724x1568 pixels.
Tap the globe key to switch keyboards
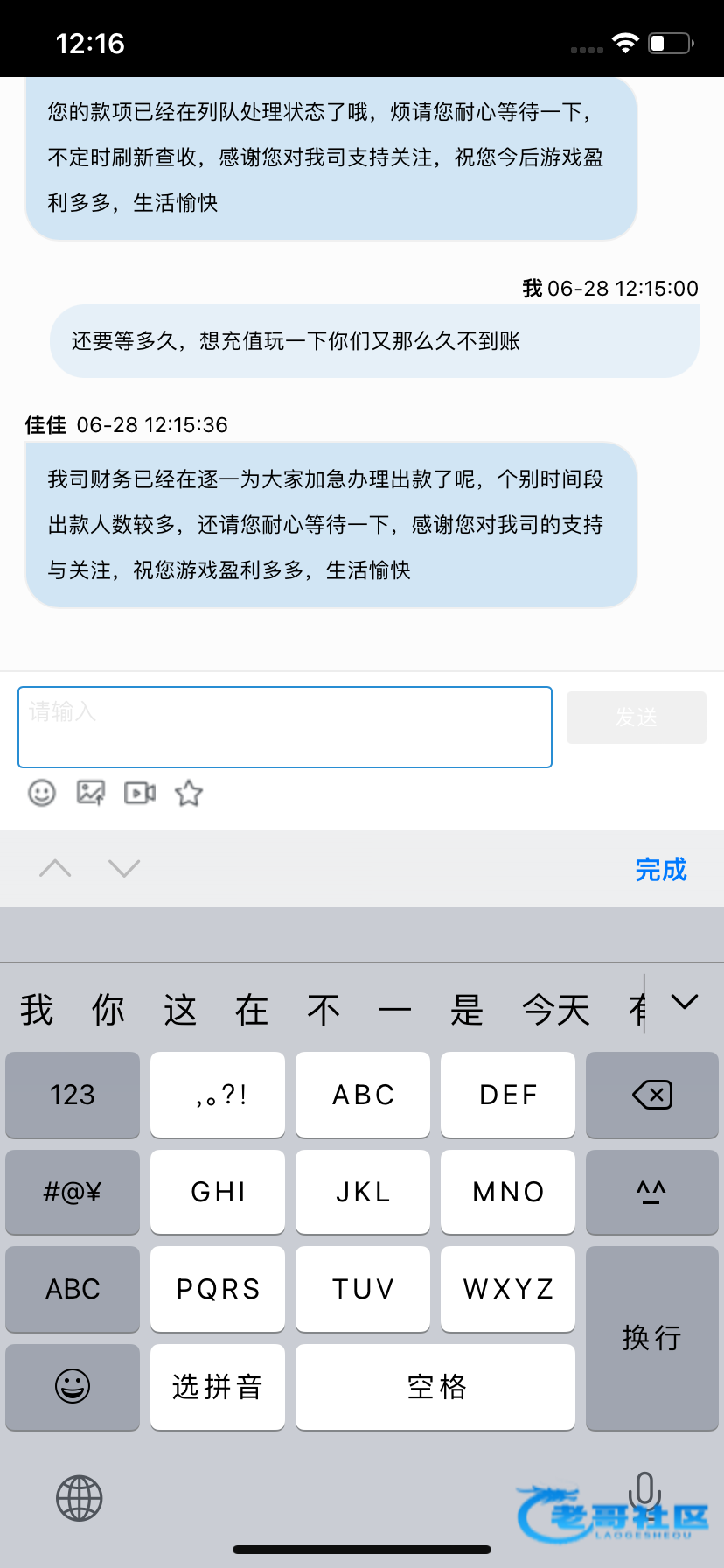(80, 1498)
